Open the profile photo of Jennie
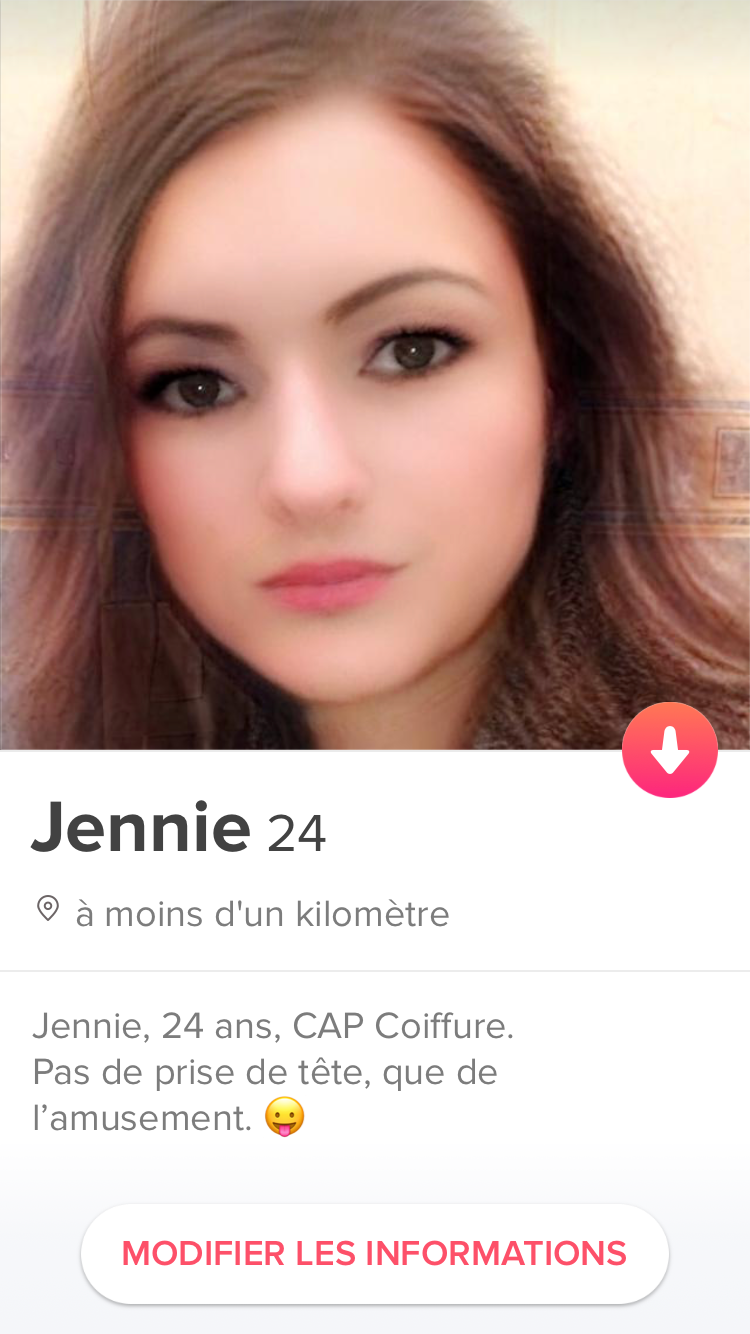 coord(375,374)
